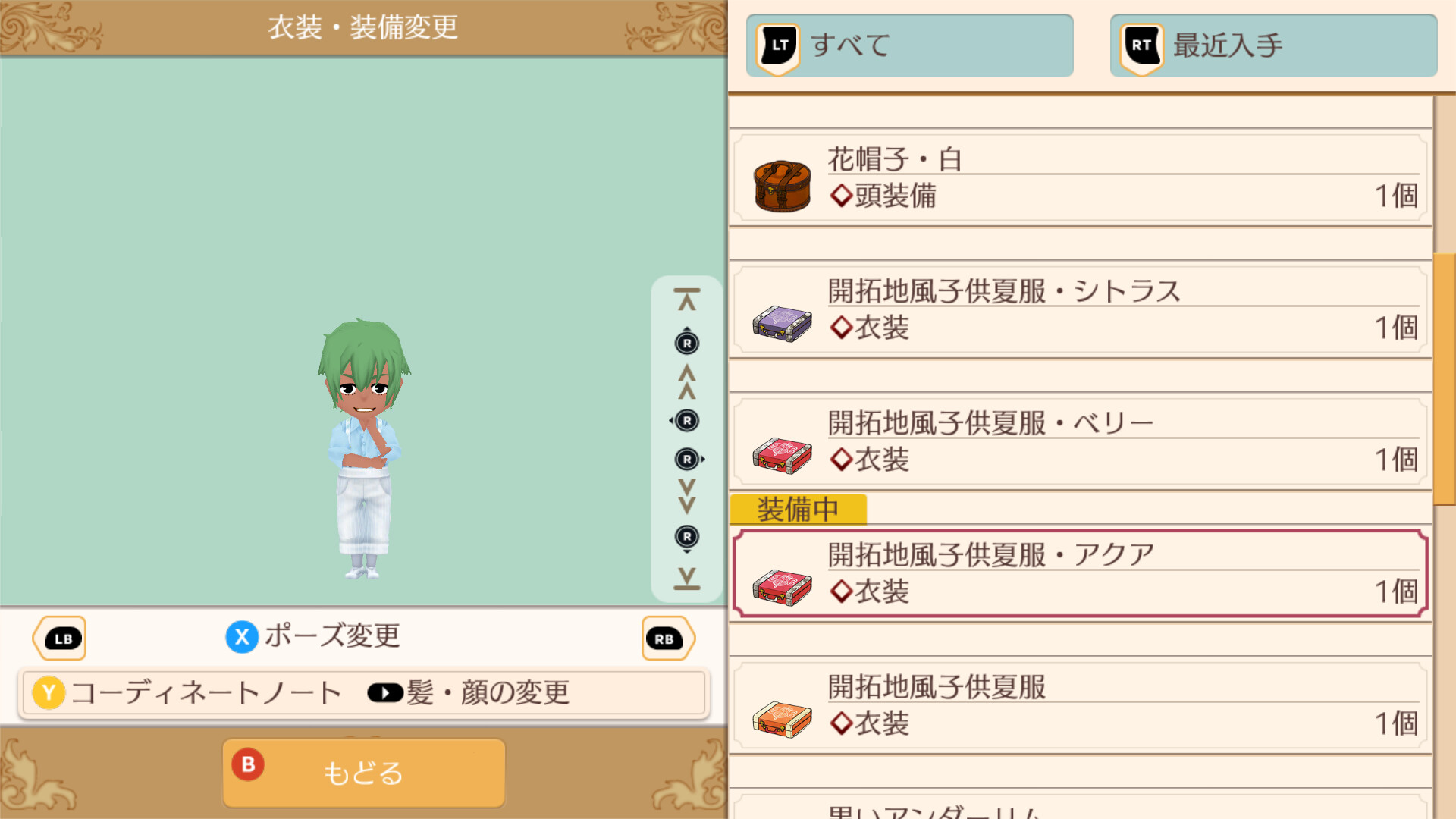1456x819 pixels.
Task: Select 開拓地風子供夏服・シトラス outfit
Action: [x=1080, y=310]
